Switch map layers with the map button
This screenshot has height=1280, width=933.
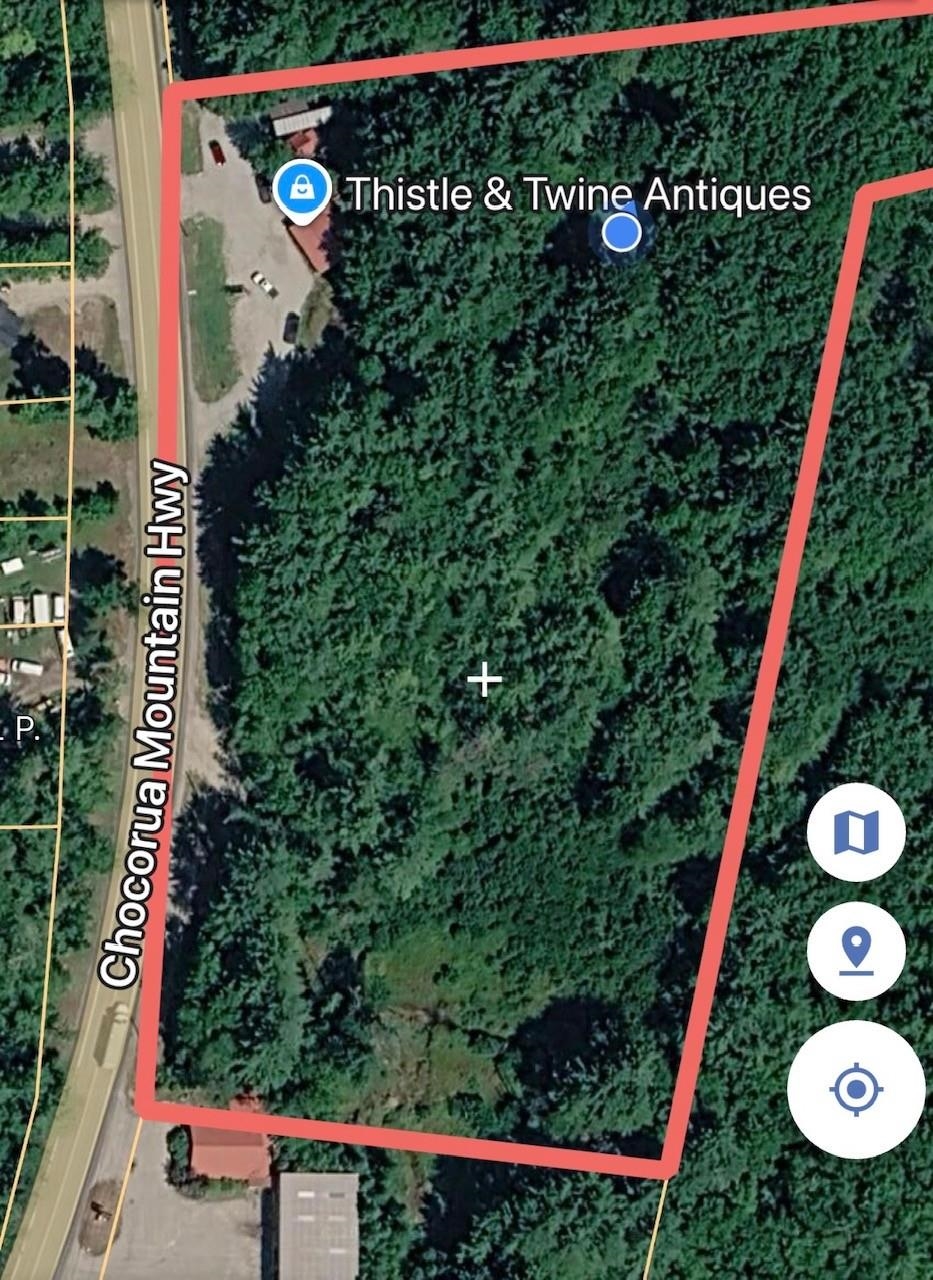click(x=856, y=832)
